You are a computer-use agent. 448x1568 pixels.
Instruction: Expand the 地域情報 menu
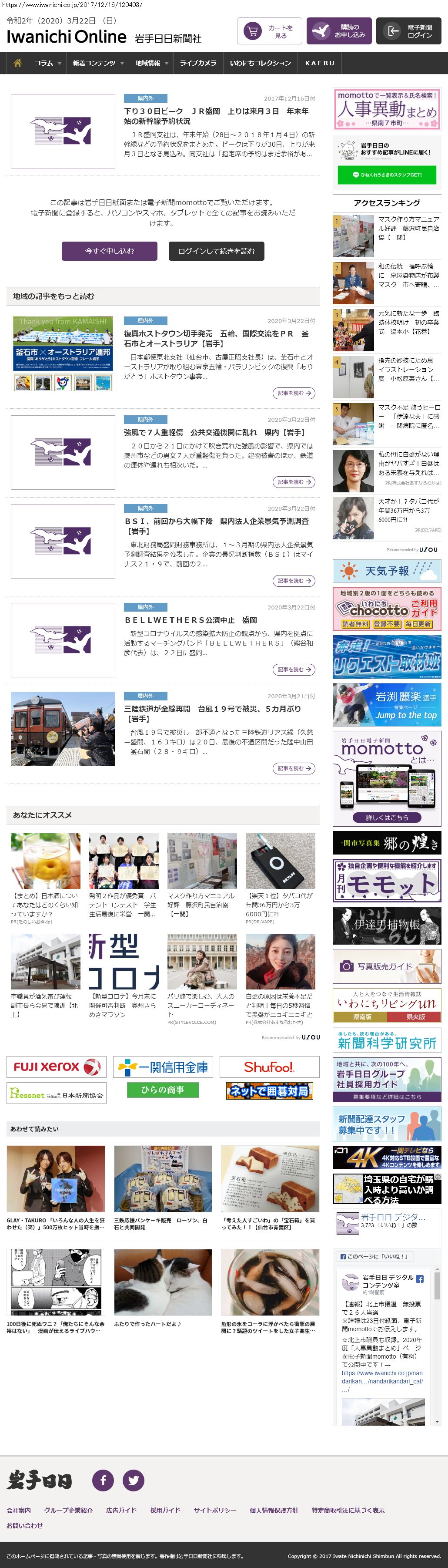click(151, 63)
